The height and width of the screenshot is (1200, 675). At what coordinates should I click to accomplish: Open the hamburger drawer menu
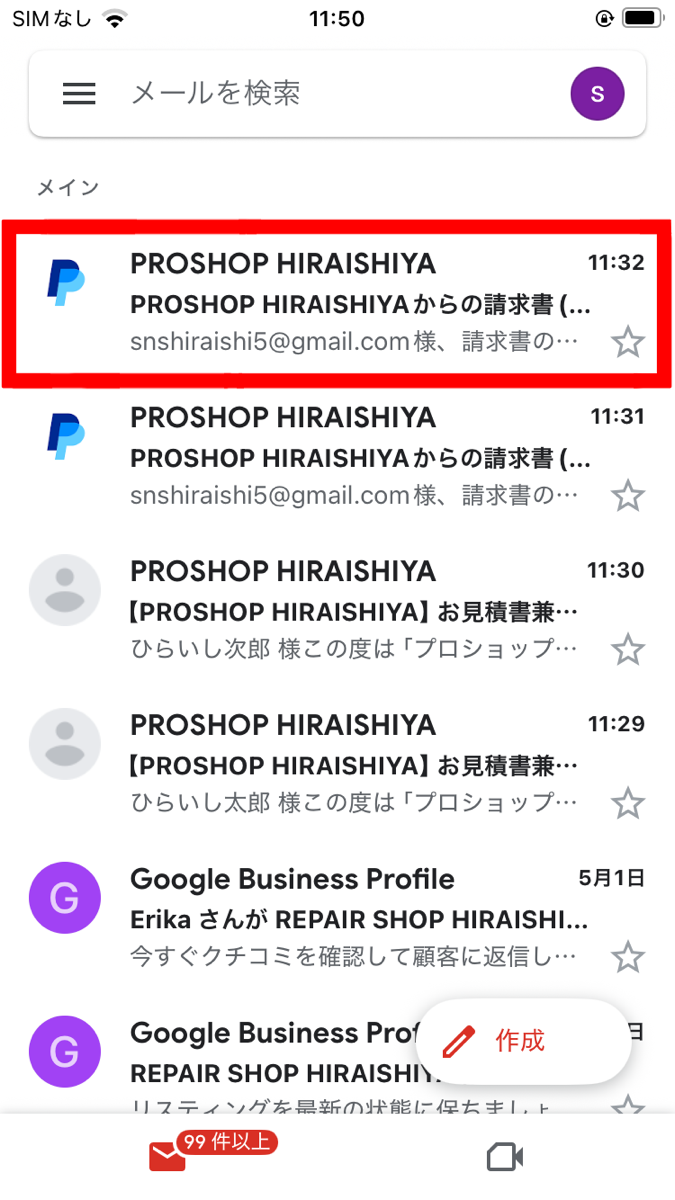coord(79,94)
